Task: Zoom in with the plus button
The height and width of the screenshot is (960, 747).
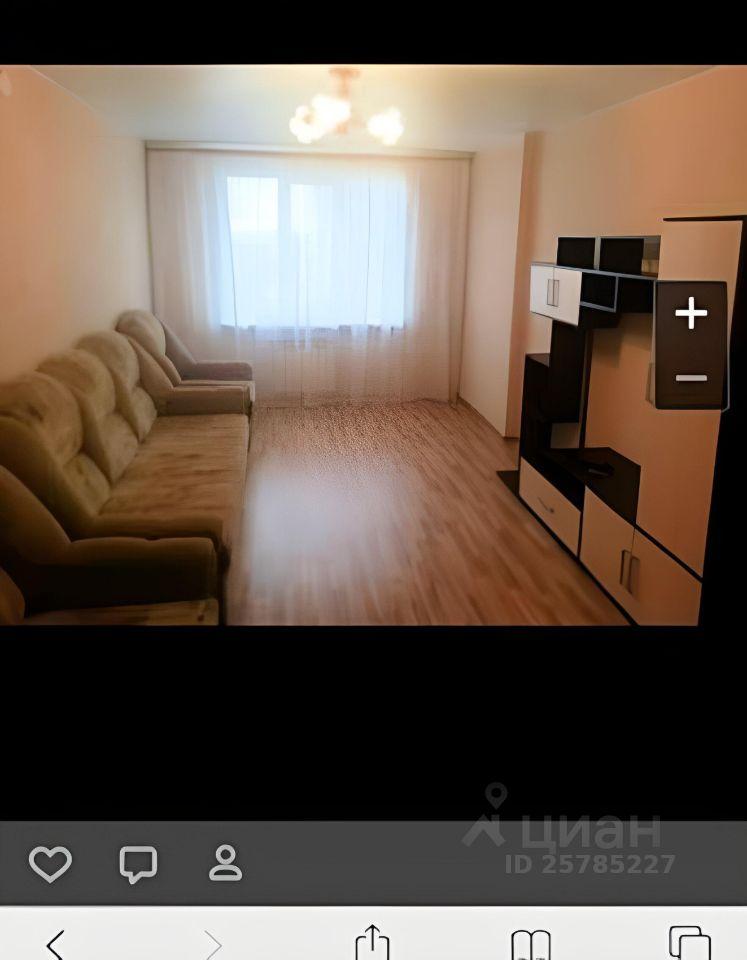Action: [690, 314]
